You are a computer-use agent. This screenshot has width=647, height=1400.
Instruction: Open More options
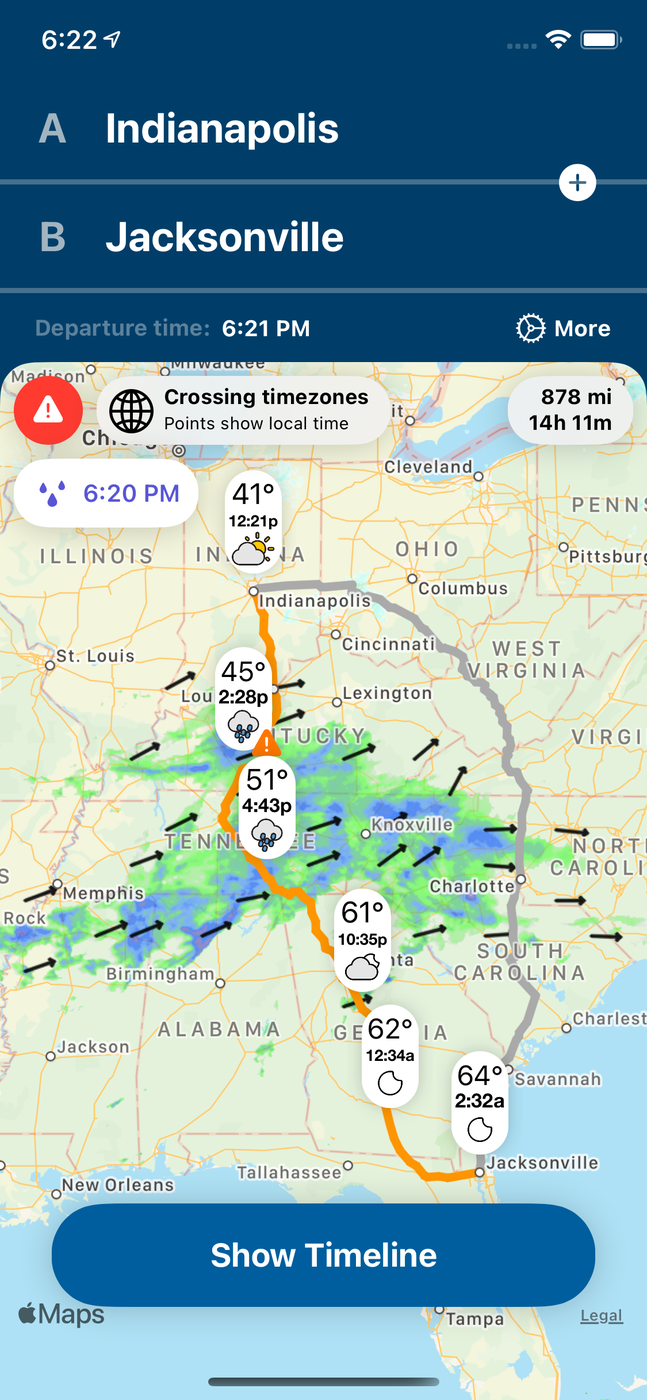(x=563, y=329)
